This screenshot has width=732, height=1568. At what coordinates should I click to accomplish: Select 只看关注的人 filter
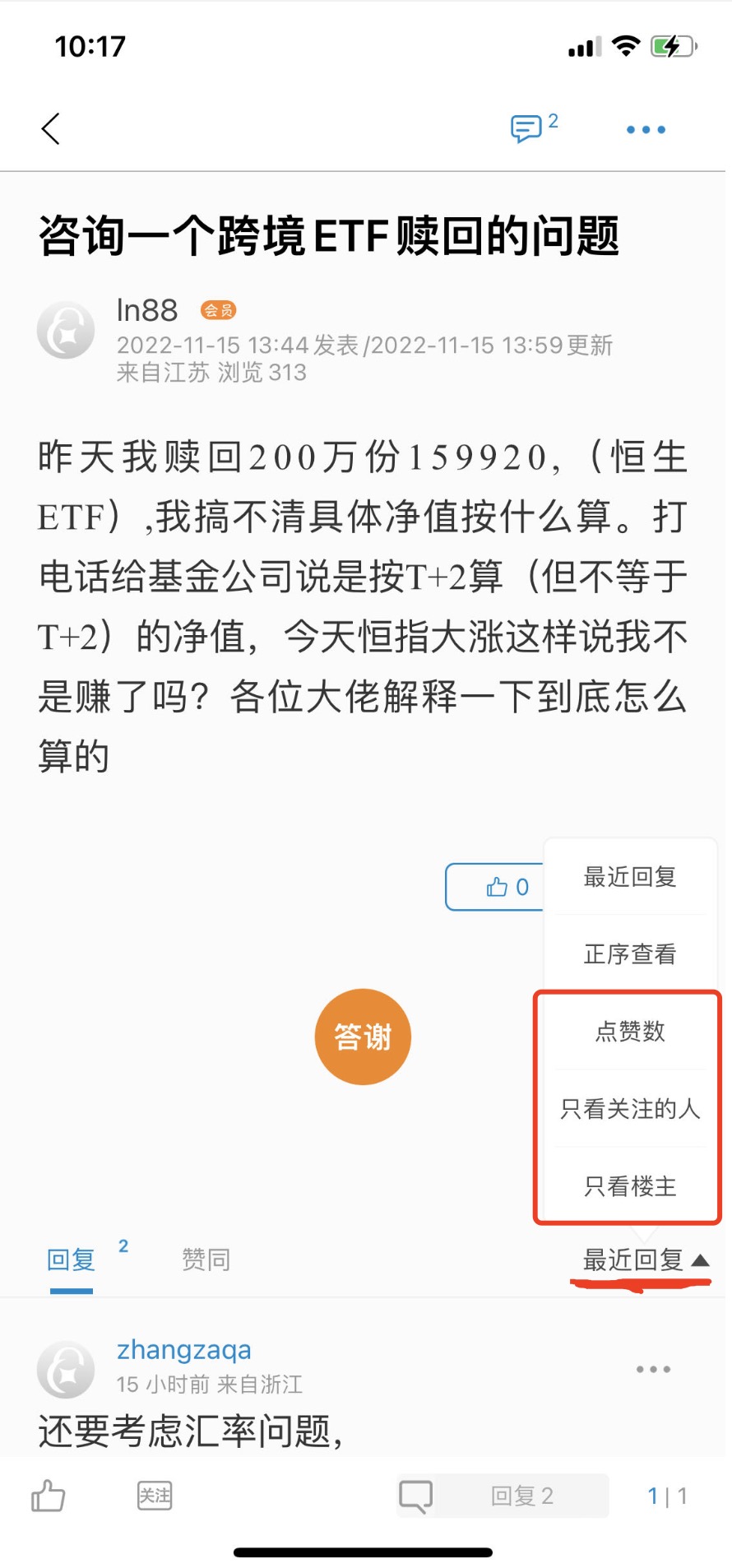(x=630, y=1109)
